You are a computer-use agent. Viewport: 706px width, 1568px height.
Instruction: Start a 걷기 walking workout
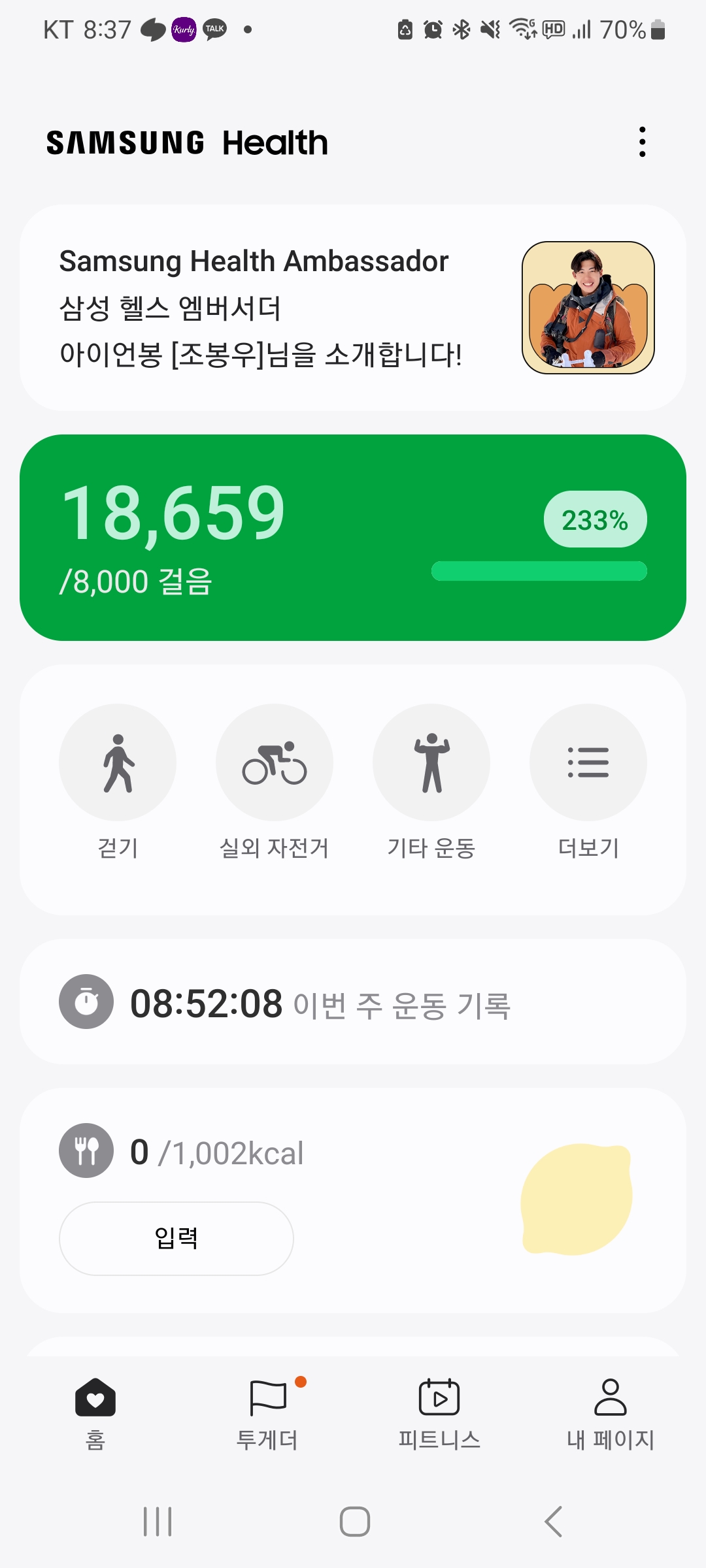118,762
